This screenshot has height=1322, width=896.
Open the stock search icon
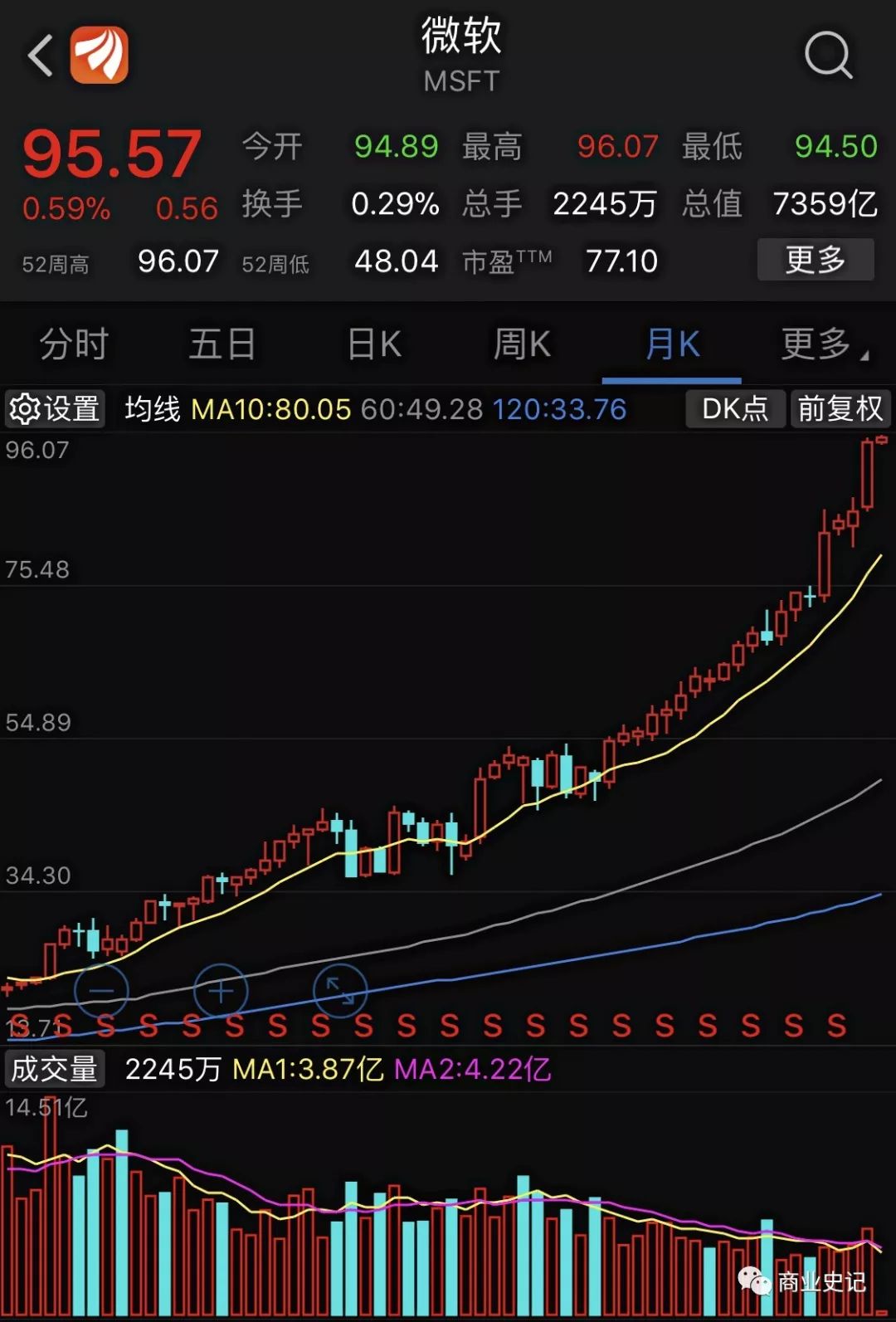[828, 56]
